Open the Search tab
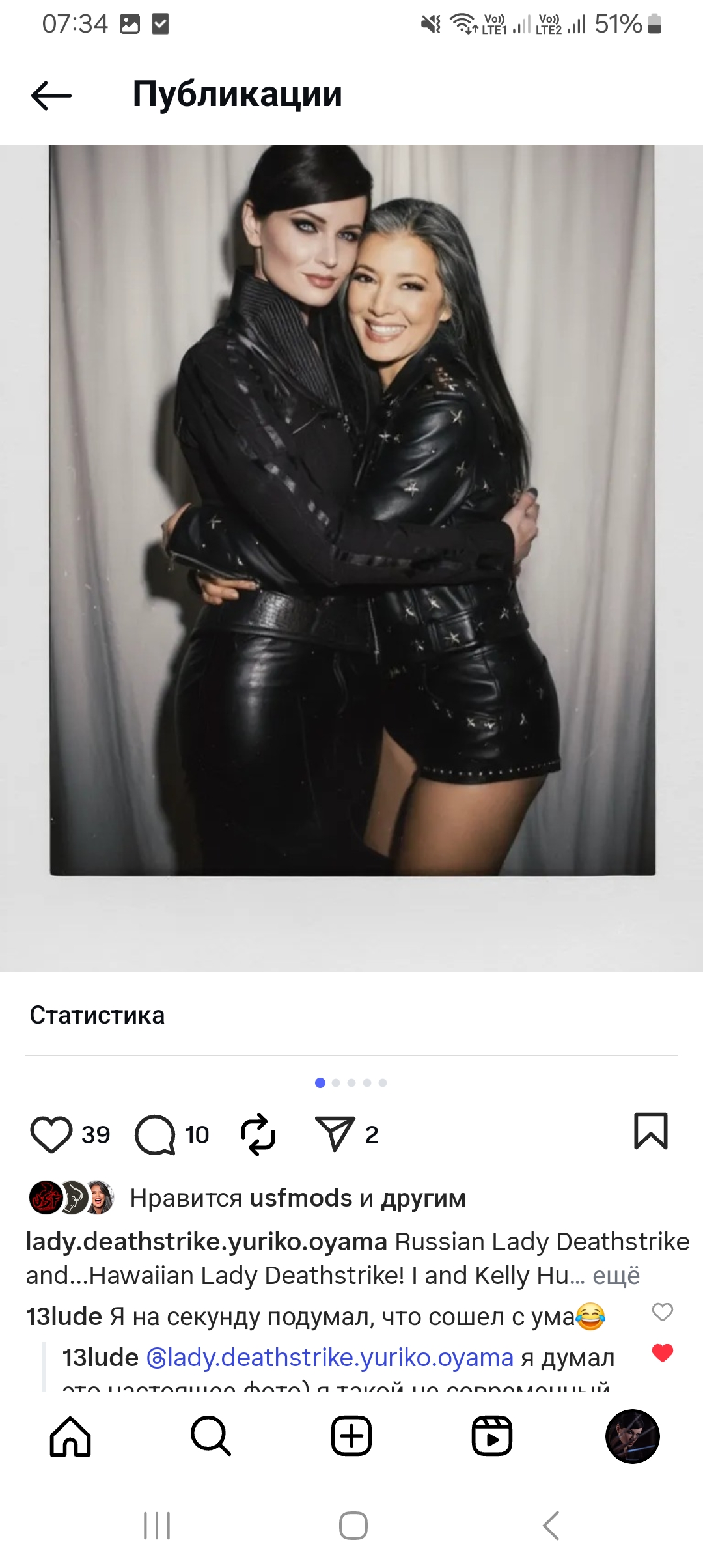 coord(211,1436)
